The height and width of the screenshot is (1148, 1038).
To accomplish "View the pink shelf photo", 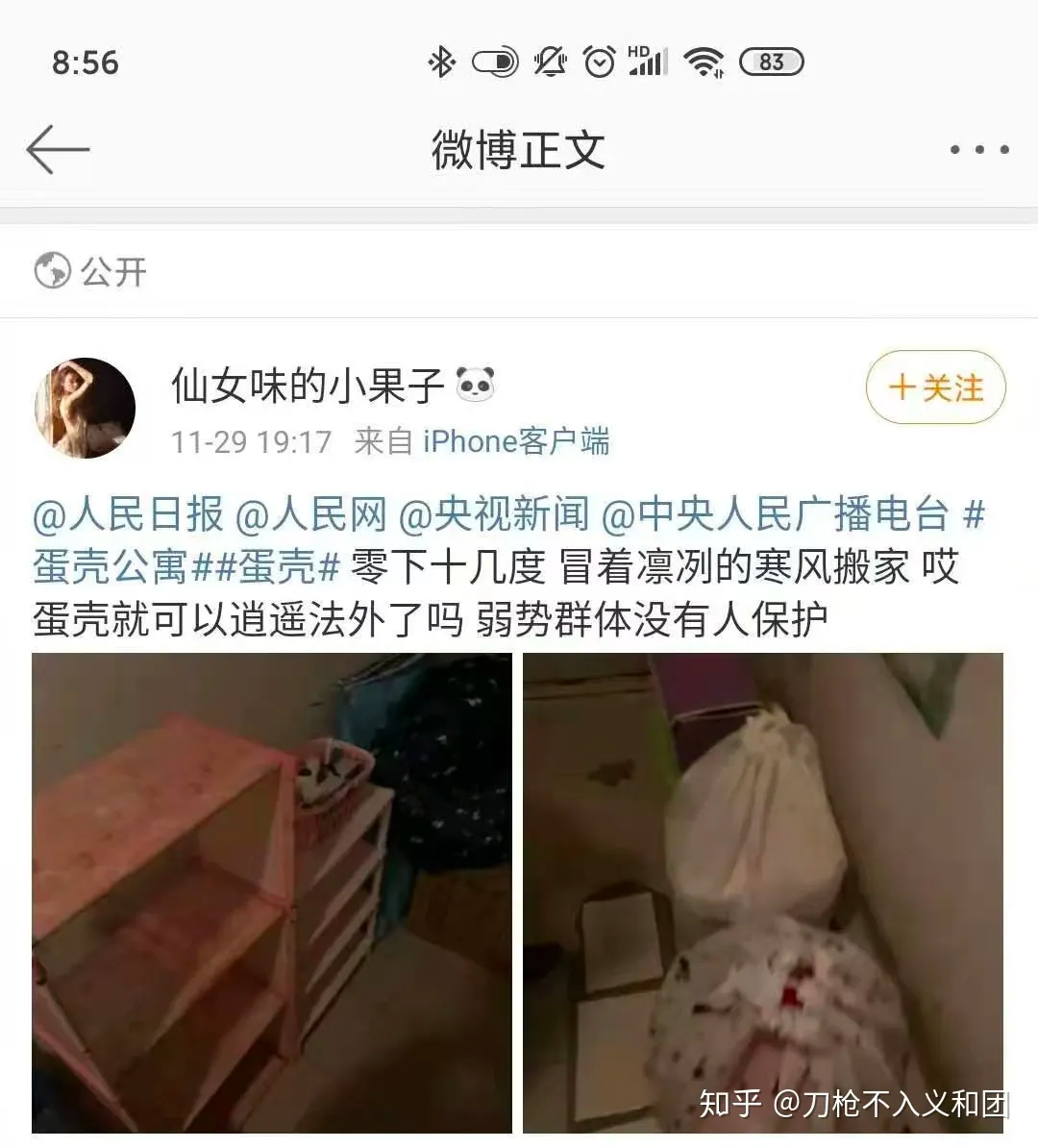I will (272, 892).
